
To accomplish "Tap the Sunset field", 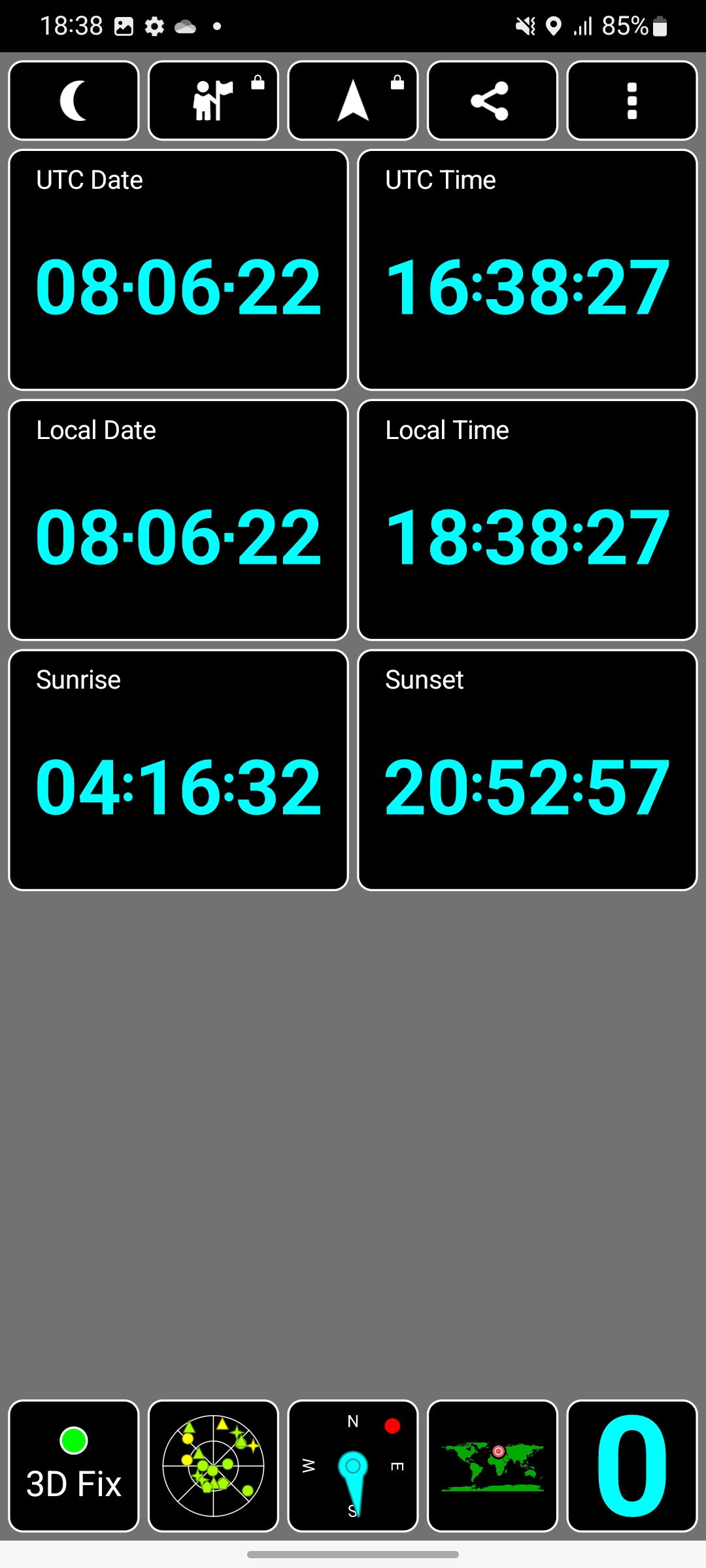I will [x=528, y=770].
